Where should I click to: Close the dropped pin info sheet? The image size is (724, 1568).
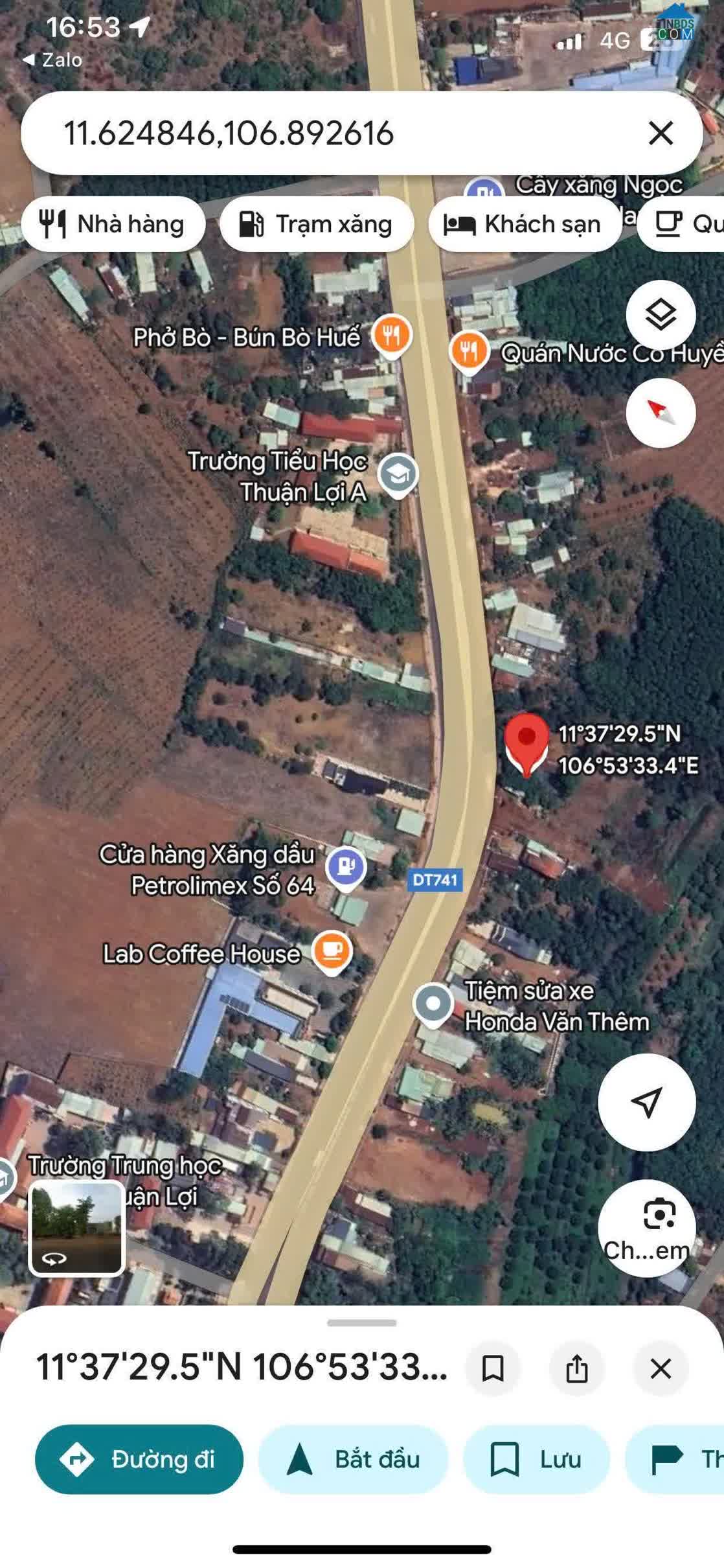(661, 1368)
